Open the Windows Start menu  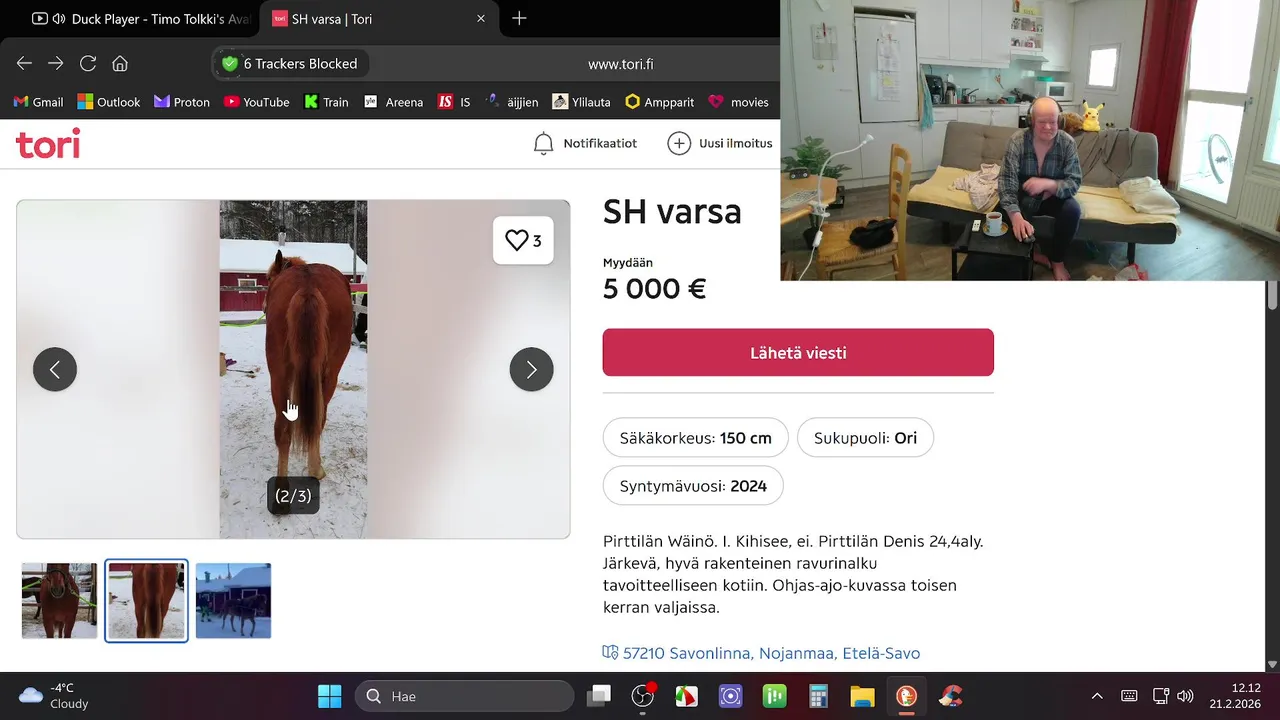(329, 696)
